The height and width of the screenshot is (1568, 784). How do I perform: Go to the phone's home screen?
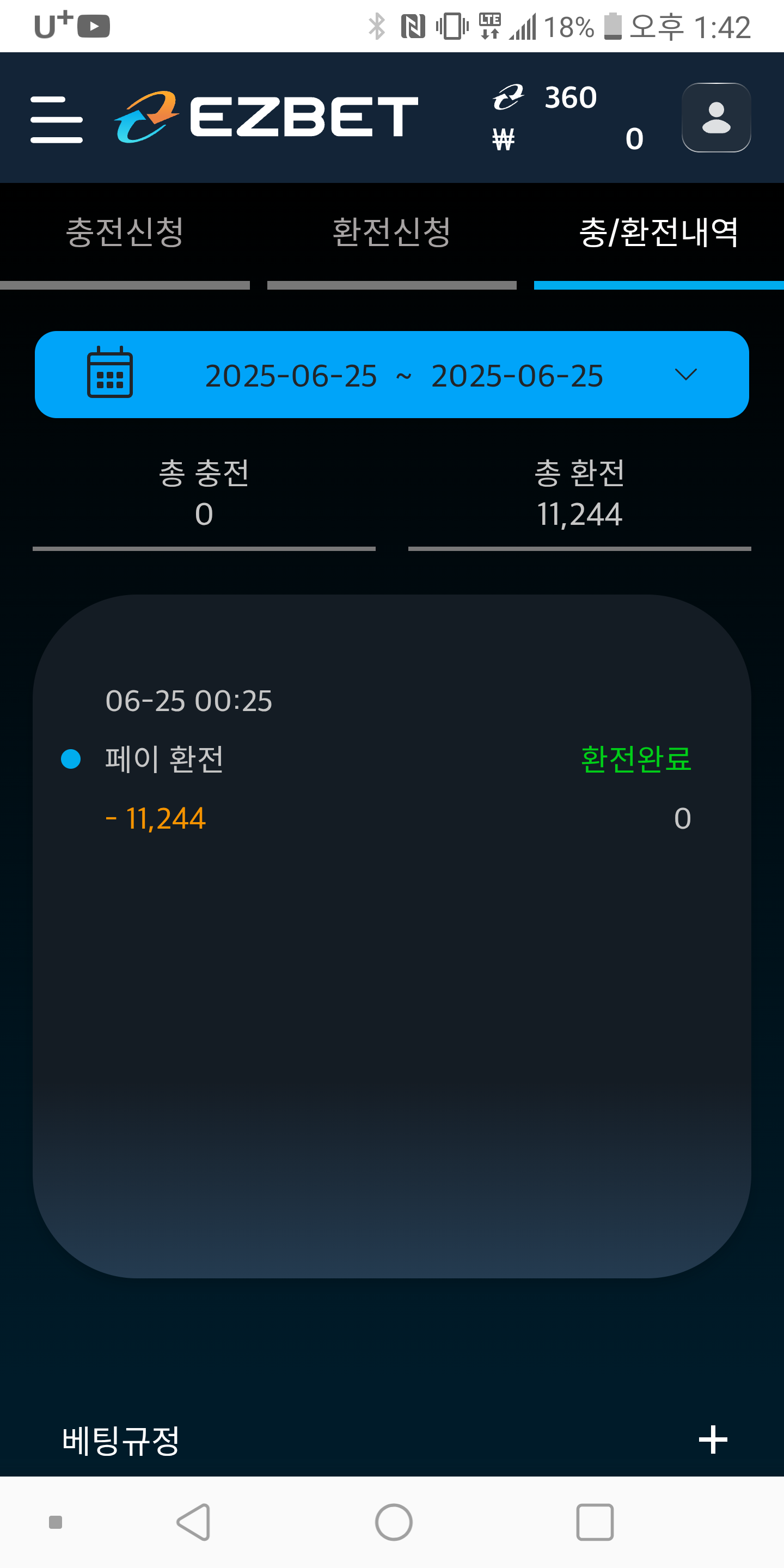[394, 1522]
